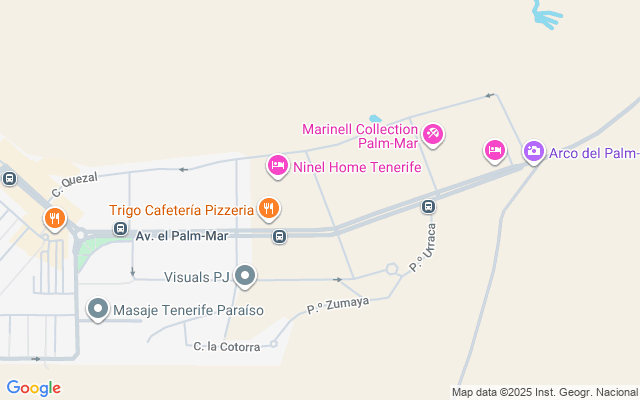Select the bus stop on P.º Urraca
640x400 pixels.
point(428,207)
